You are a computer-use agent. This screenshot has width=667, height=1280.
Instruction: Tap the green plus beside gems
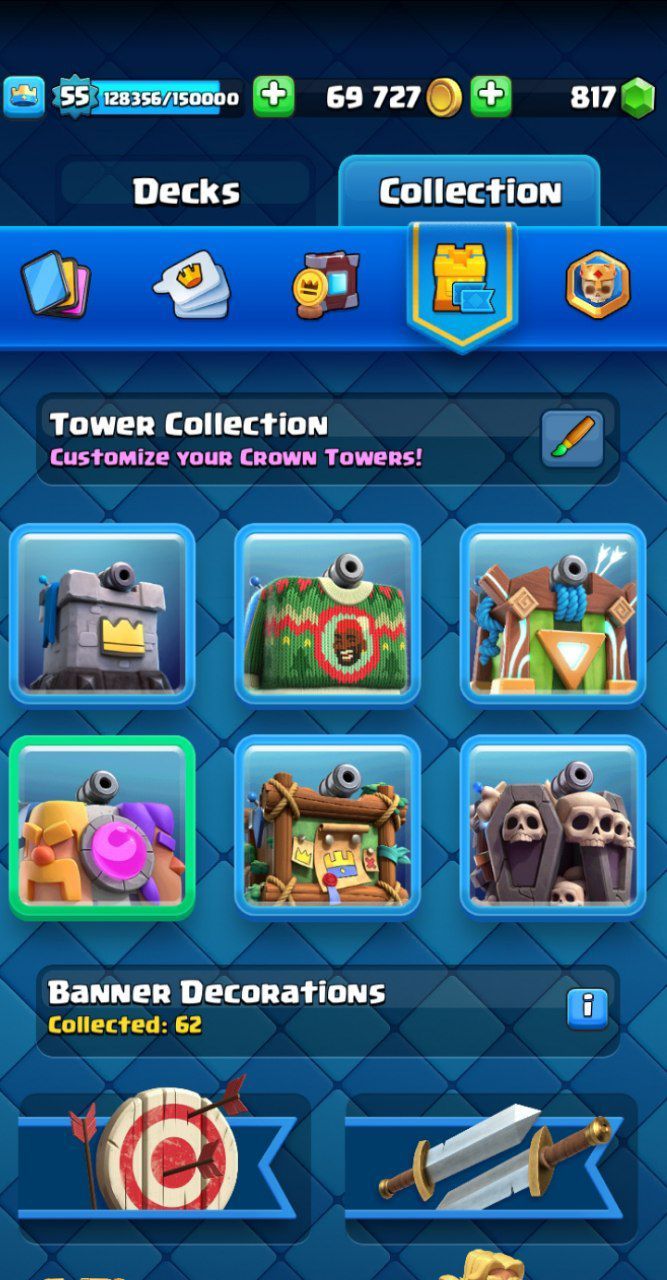pyautogui.click(x=490, y=97)
